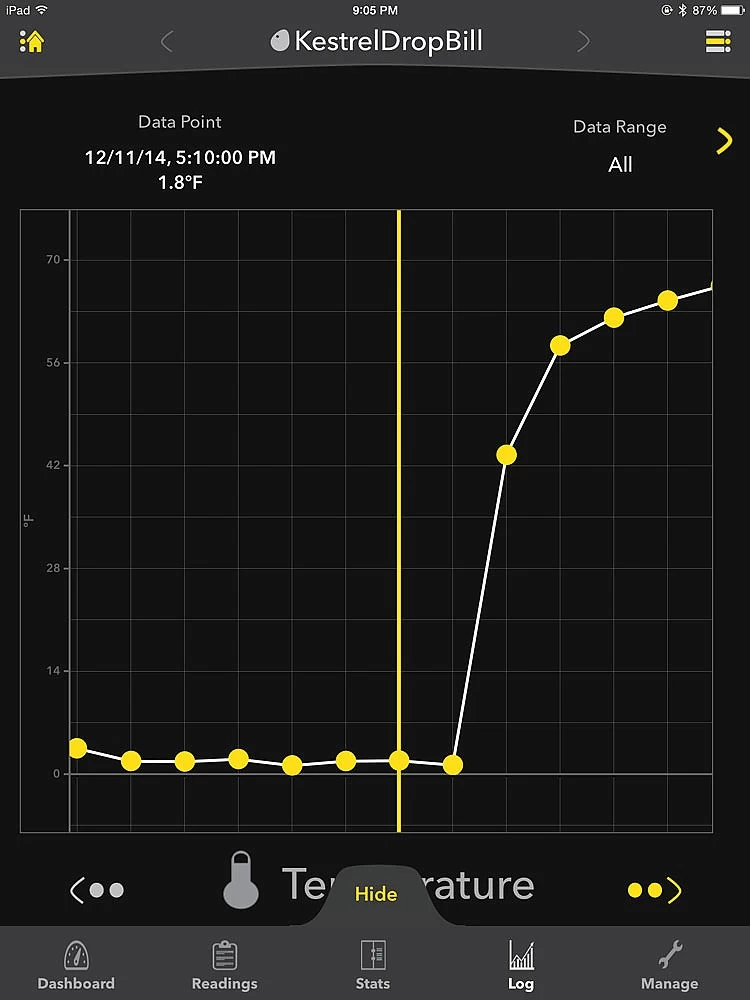This screenshot has width=750, height=1000.
Task: Switch to the next device arrow
Action: (x=583, y=41)
